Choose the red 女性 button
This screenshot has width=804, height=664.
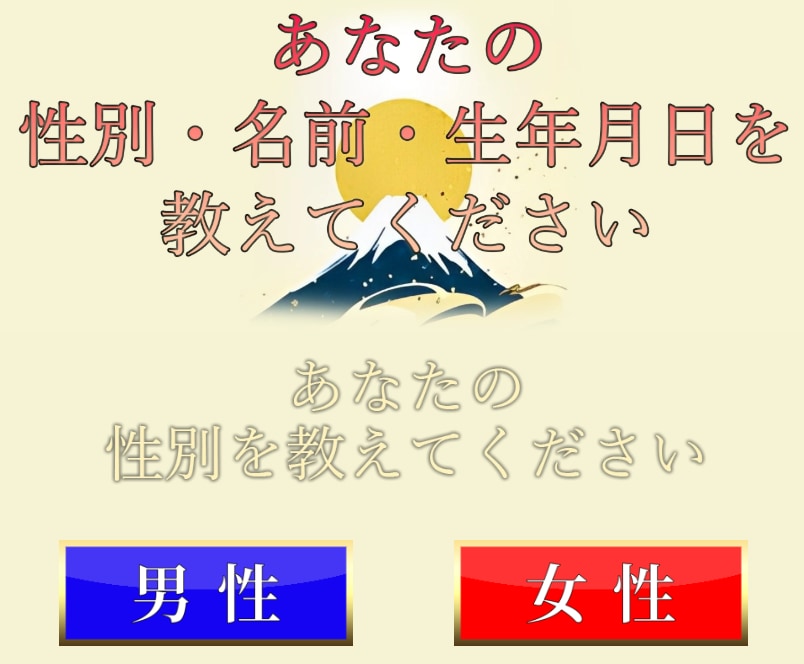coord(600,593)
